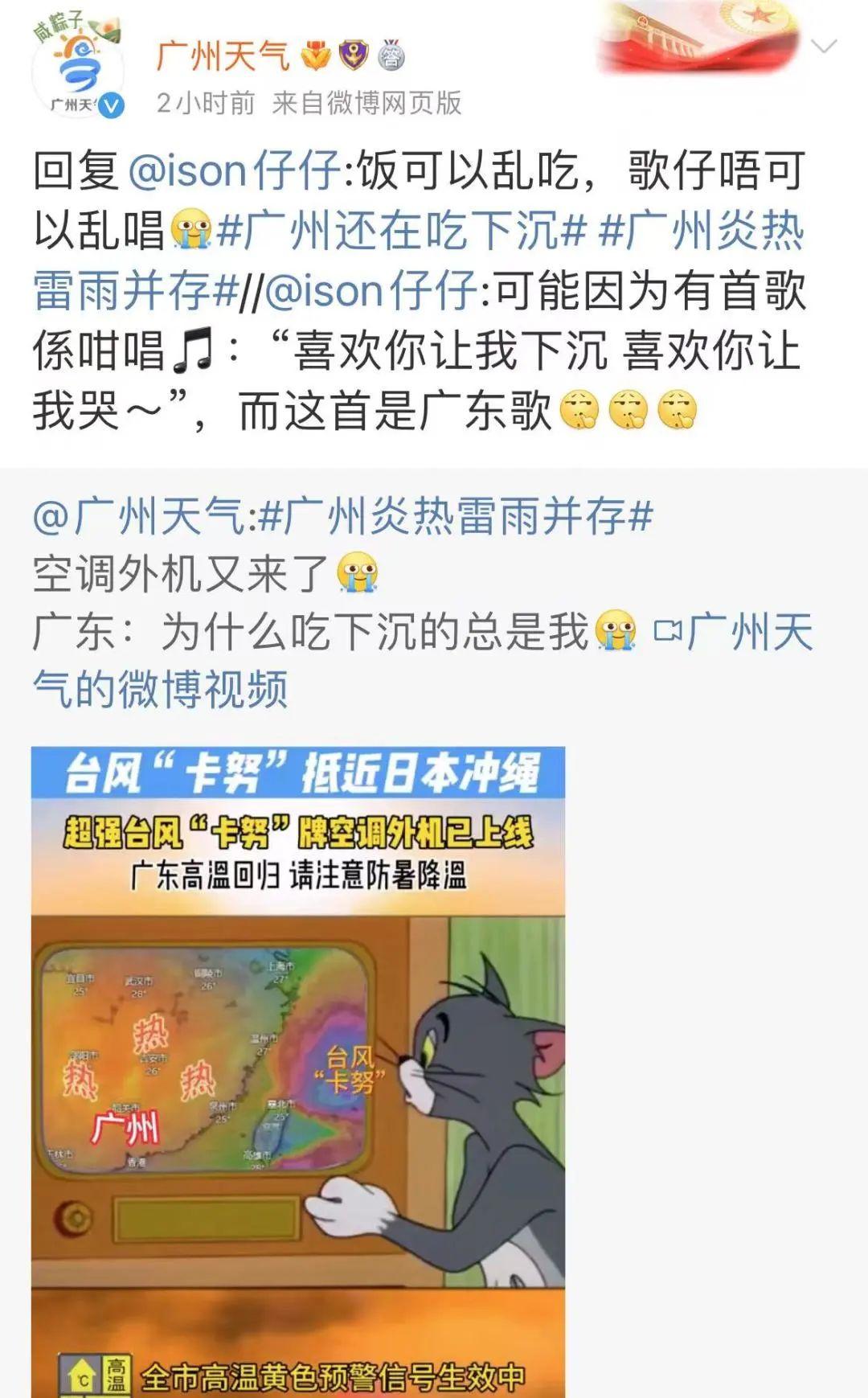Open the 广州天气的微博视频 video link
The width and height of the screenshot is (868, 1398).
[x=423, y=660]
